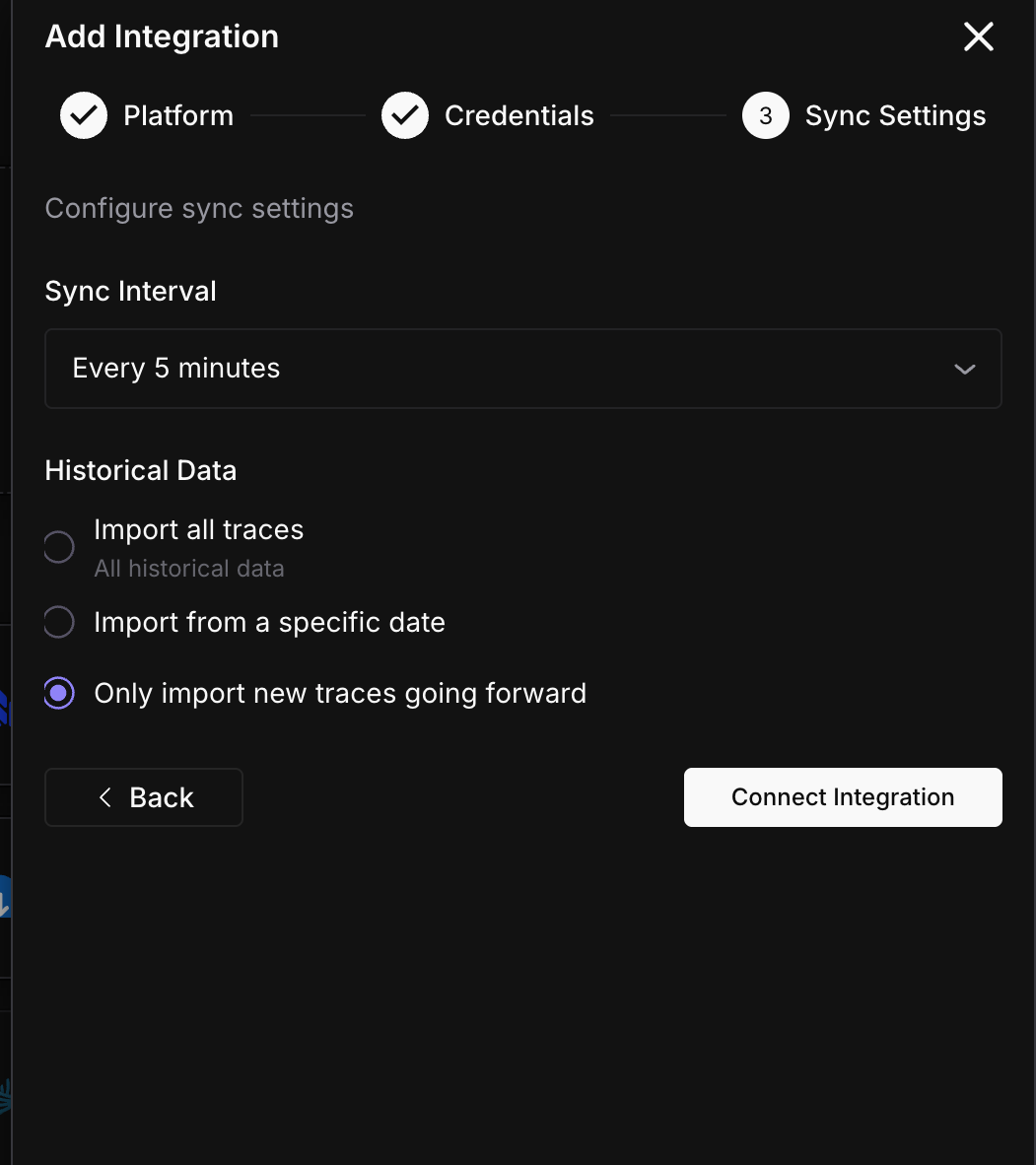Click the Sync Settings step label
Screen dimensions: 1036x1165
pyautogui.click(x=895, y=114)
